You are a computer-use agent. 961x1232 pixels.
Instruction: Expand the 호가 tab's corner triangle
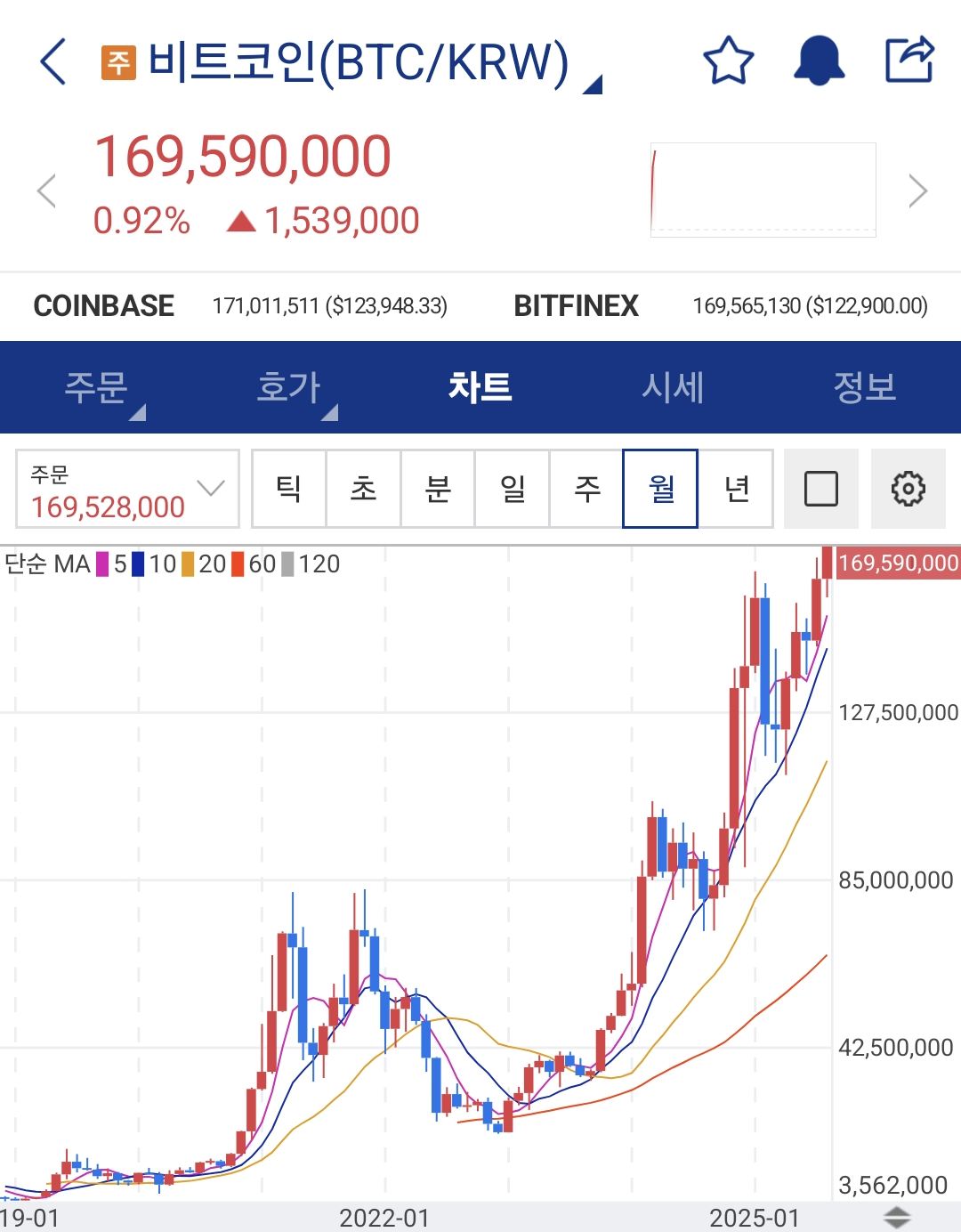pos(331,412)
